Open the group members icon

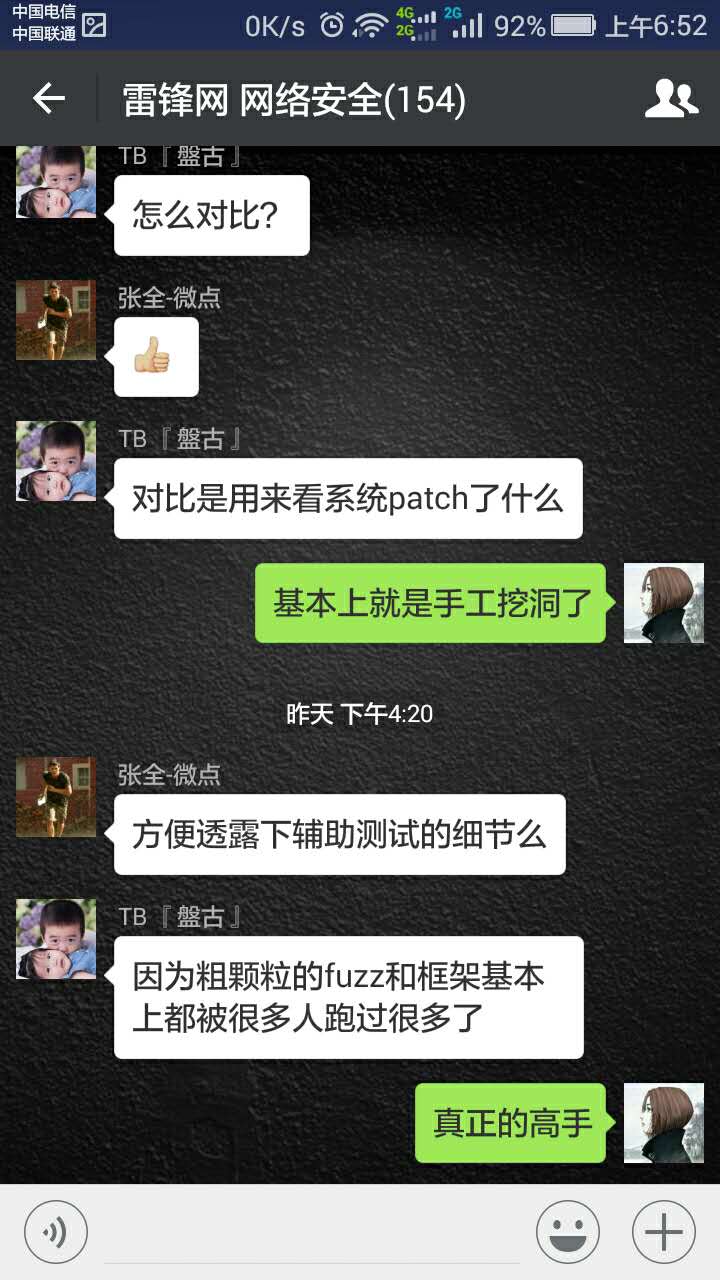[671, 98]
